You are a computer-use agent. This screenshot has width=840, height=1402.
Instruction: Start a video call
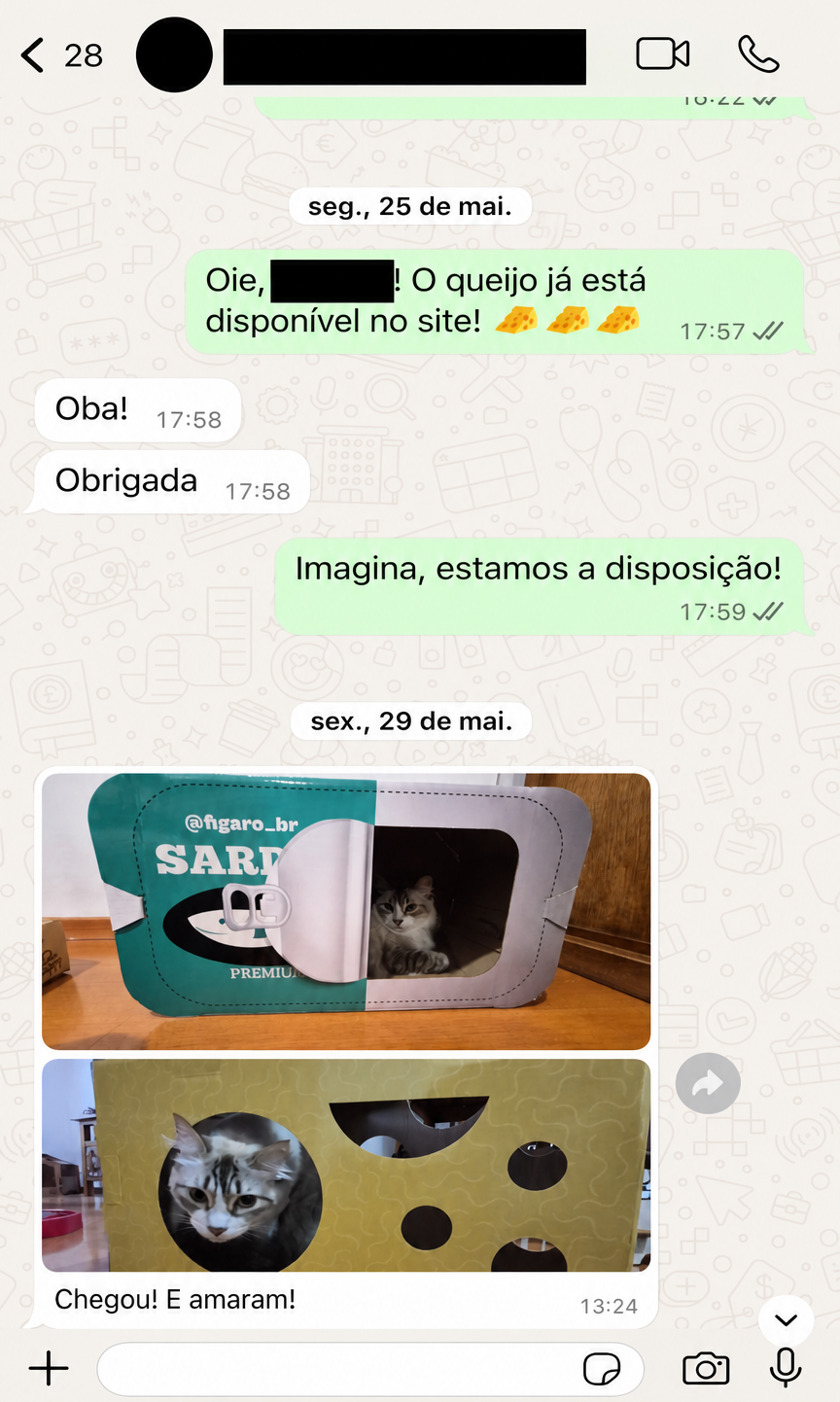point(663,54)
